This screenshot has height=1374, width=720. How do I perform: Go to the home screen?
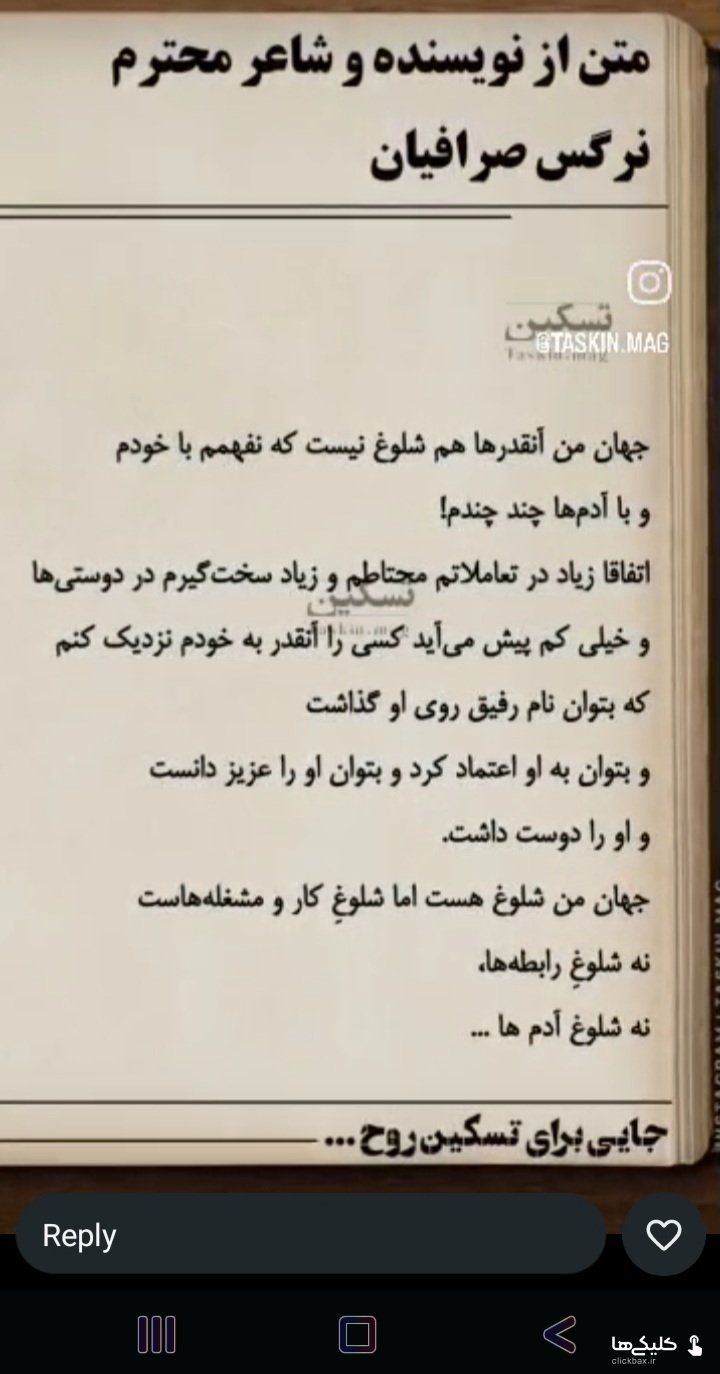click(x=358, y=1334)
